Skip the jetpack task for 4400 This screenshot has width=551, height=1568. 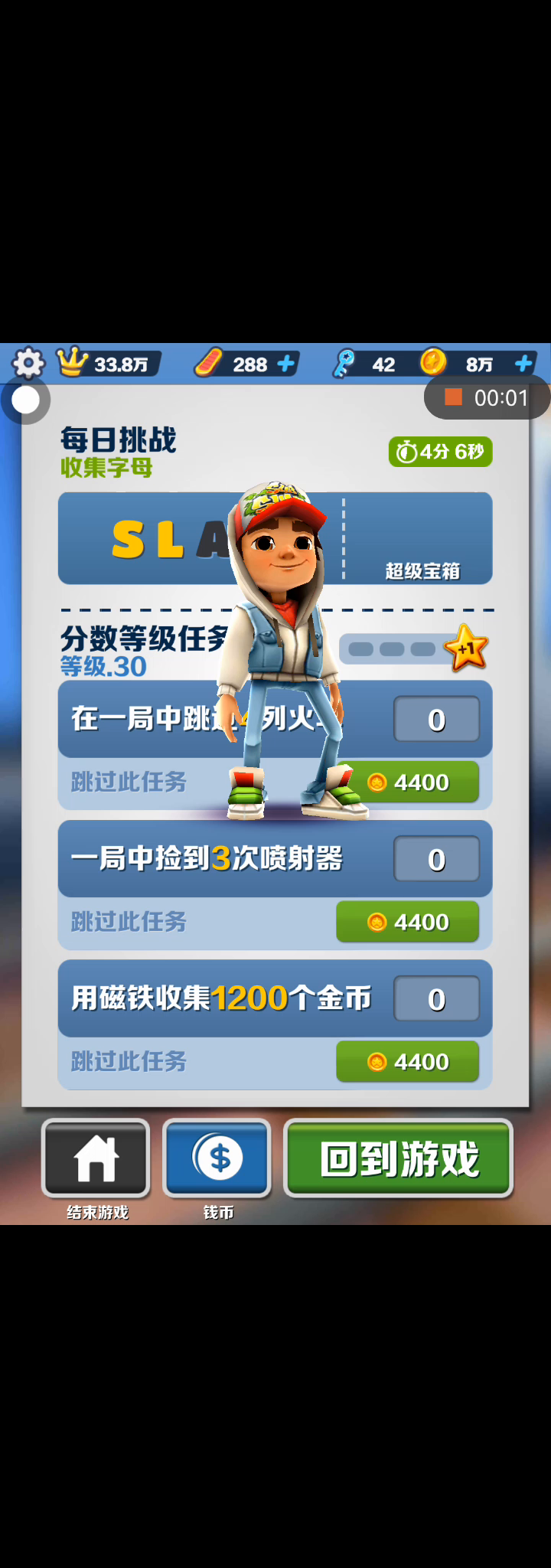[x=407, y=922]
